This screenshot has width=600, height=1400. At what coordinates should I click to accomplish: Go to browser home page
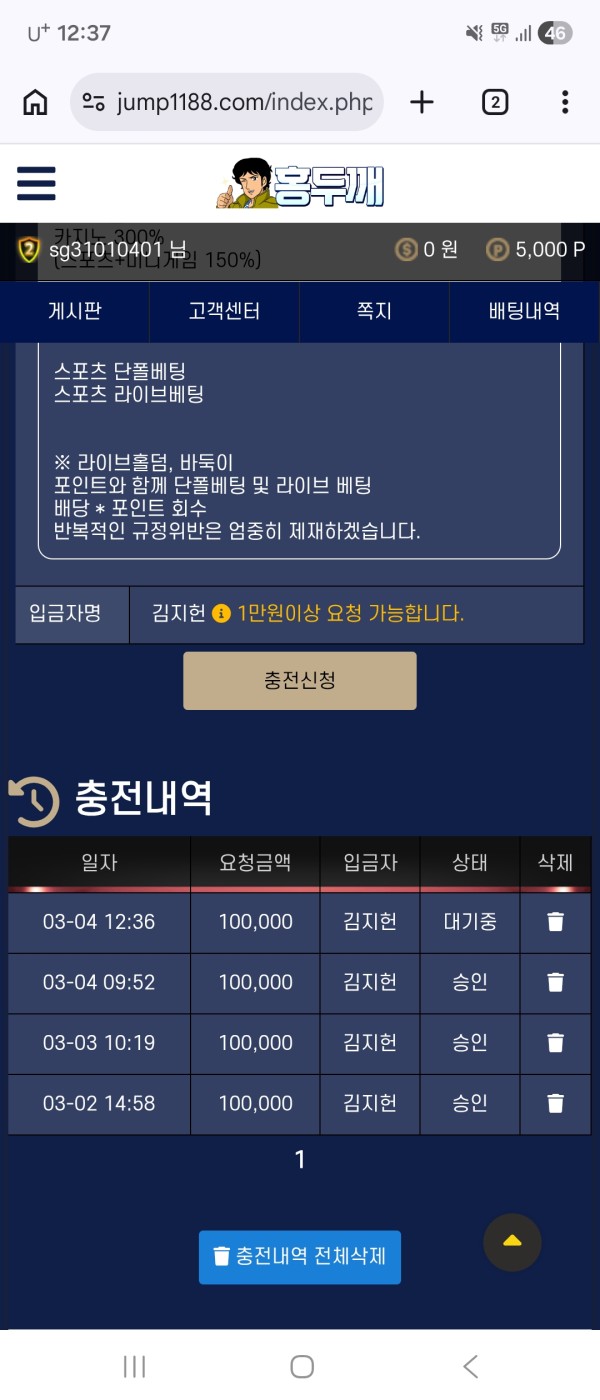click(35, 102)
